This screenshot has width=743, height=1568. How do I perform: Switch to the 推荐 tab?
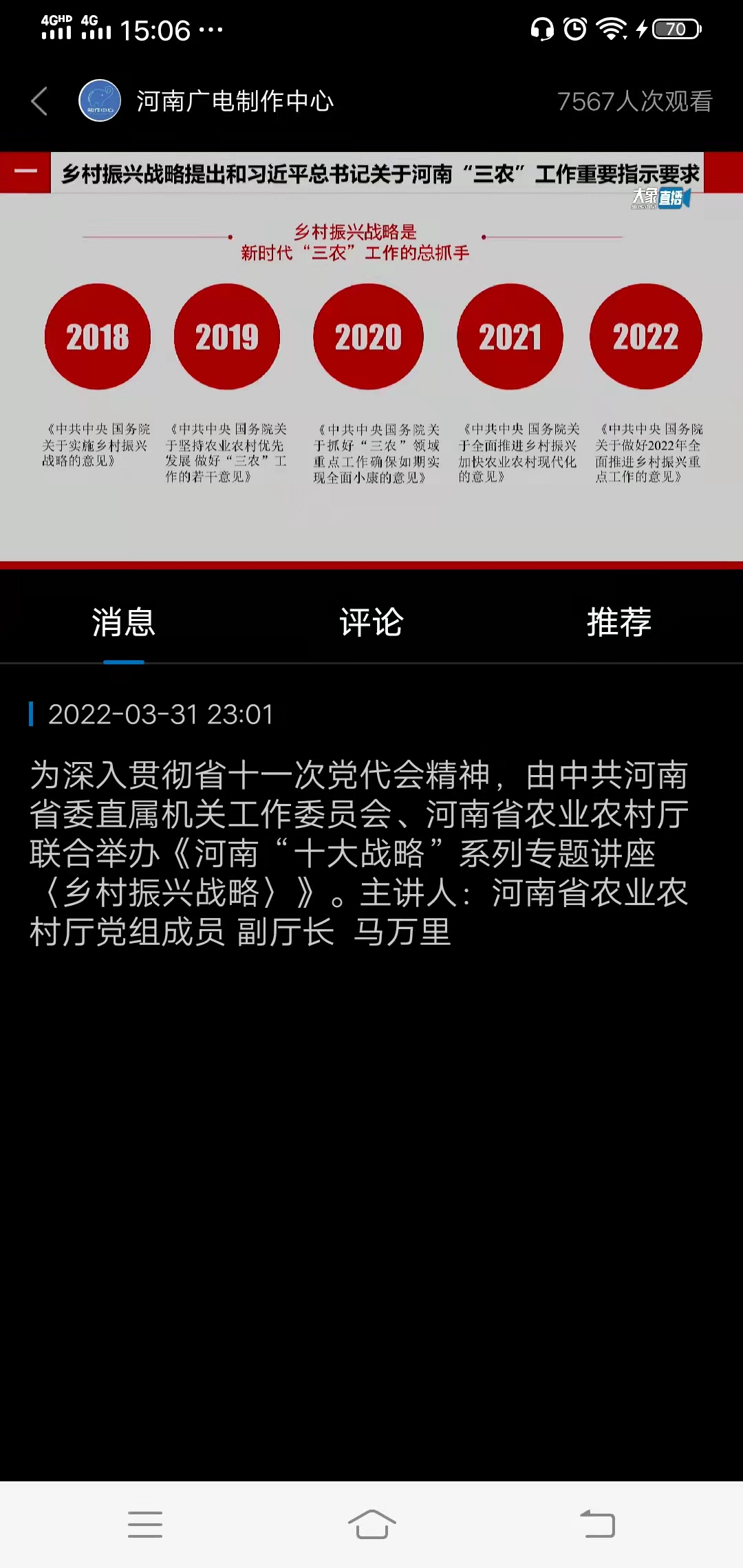619,622
